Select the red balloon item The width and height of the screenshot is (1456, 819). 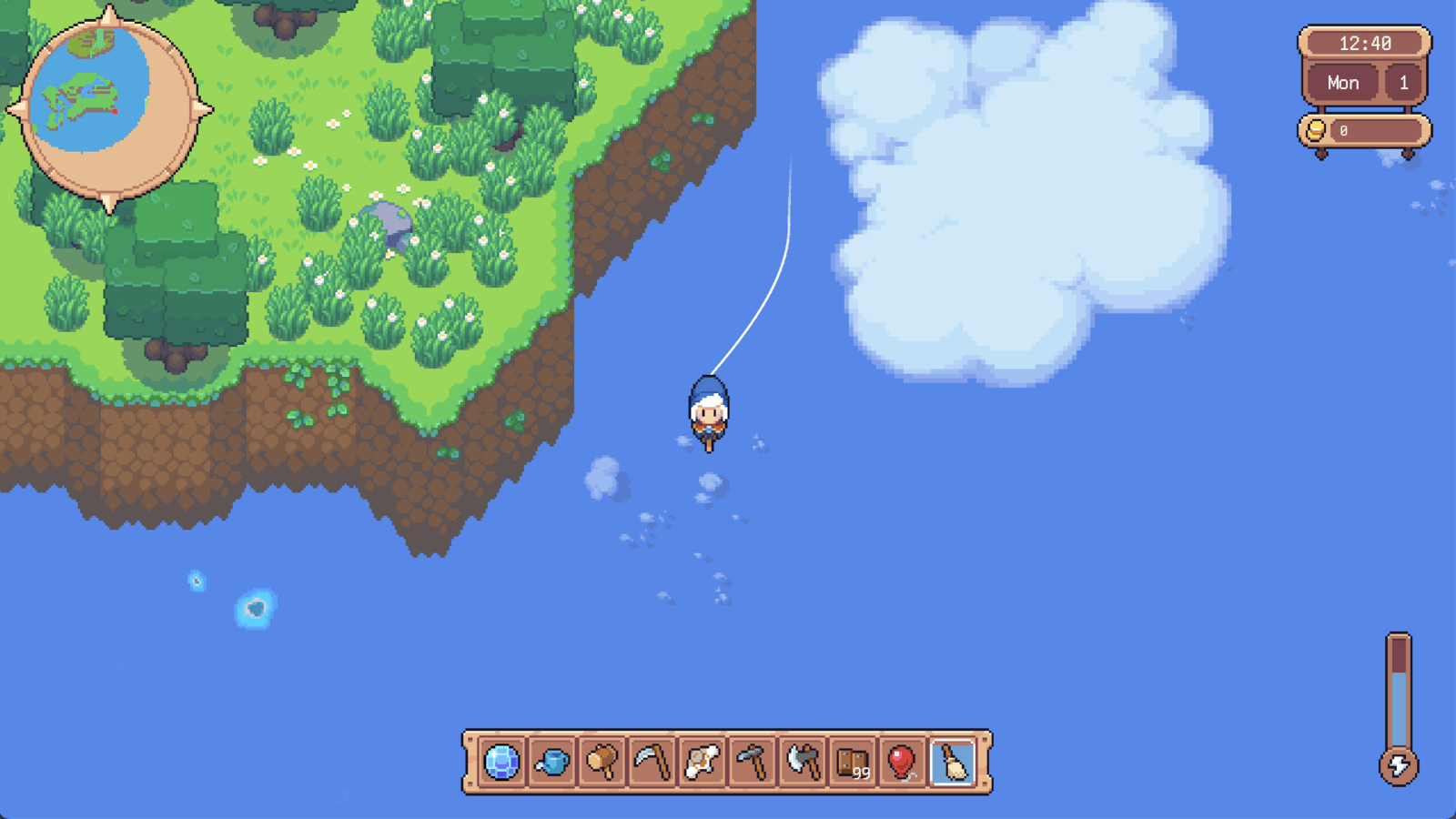point(902,762)
